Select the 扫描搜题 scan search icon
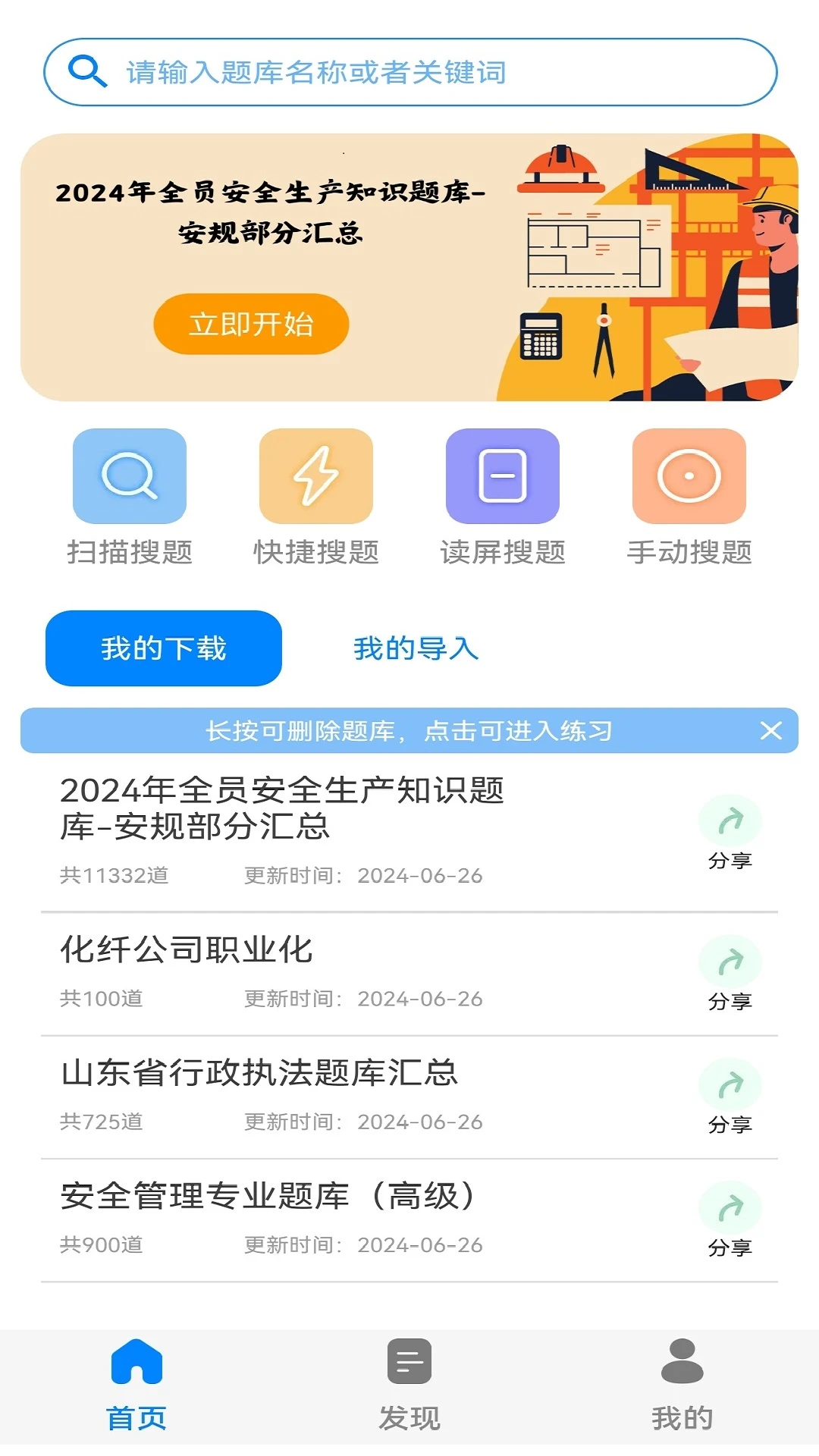This screenshot has height=1456, width=819. 129,476
